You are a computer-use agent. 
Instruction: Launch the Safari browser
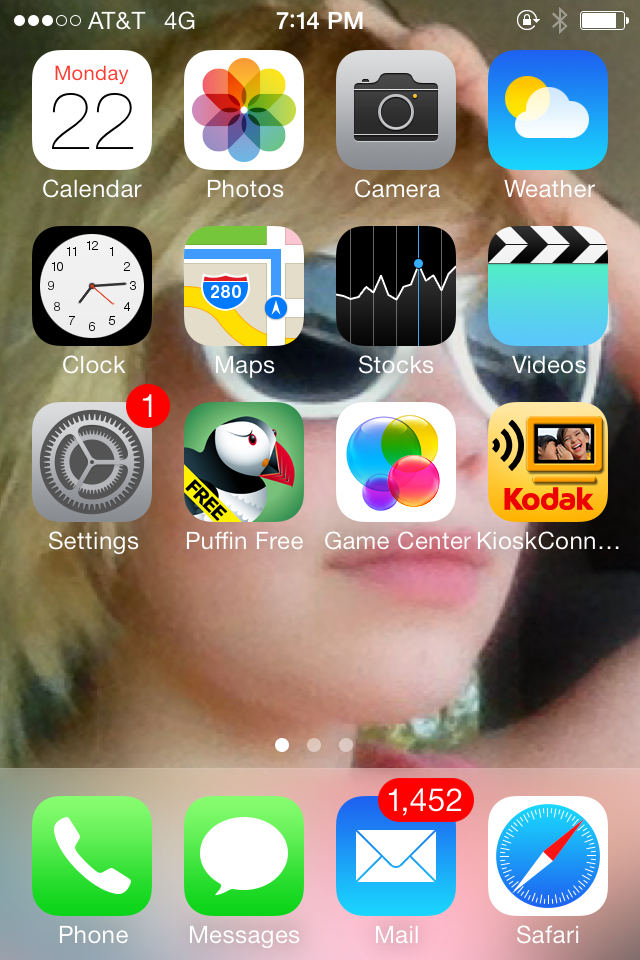point(548,856)
